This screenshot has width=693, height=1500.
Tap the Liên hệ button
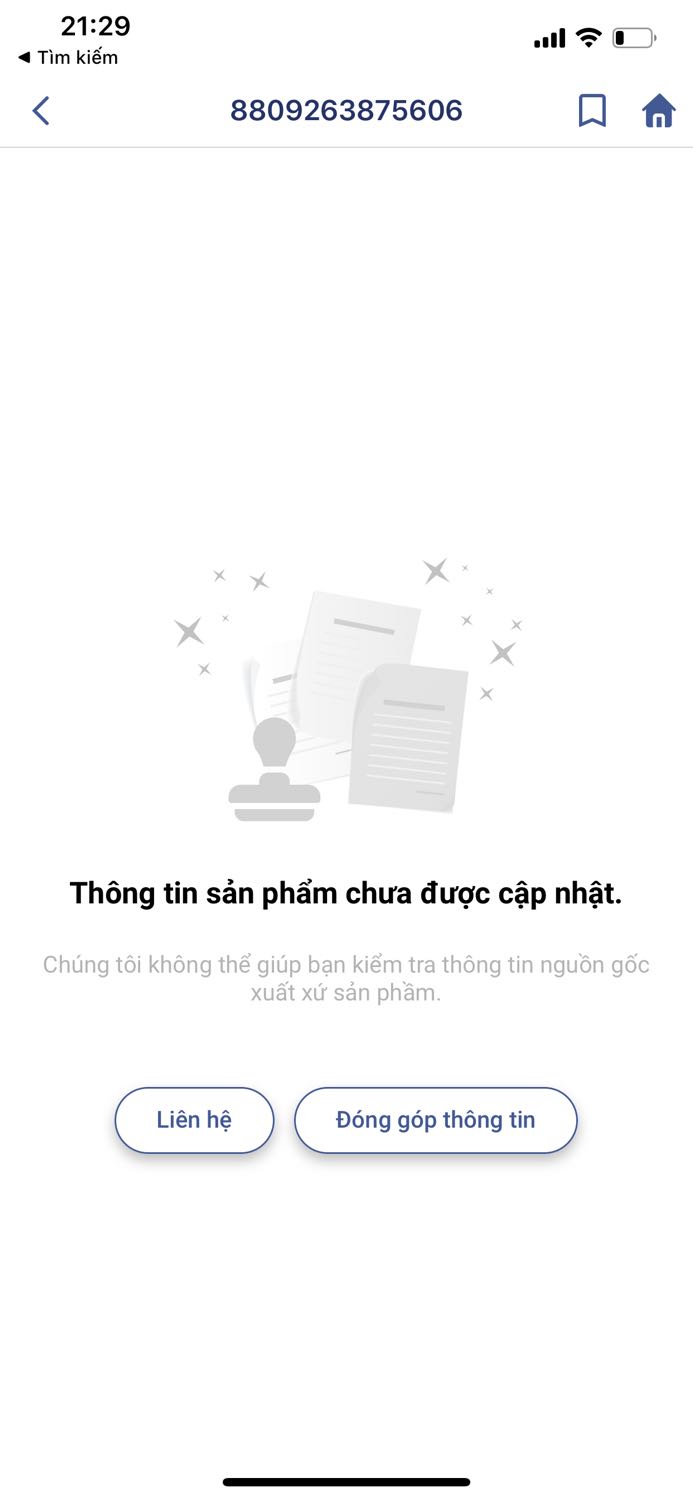194,1120
